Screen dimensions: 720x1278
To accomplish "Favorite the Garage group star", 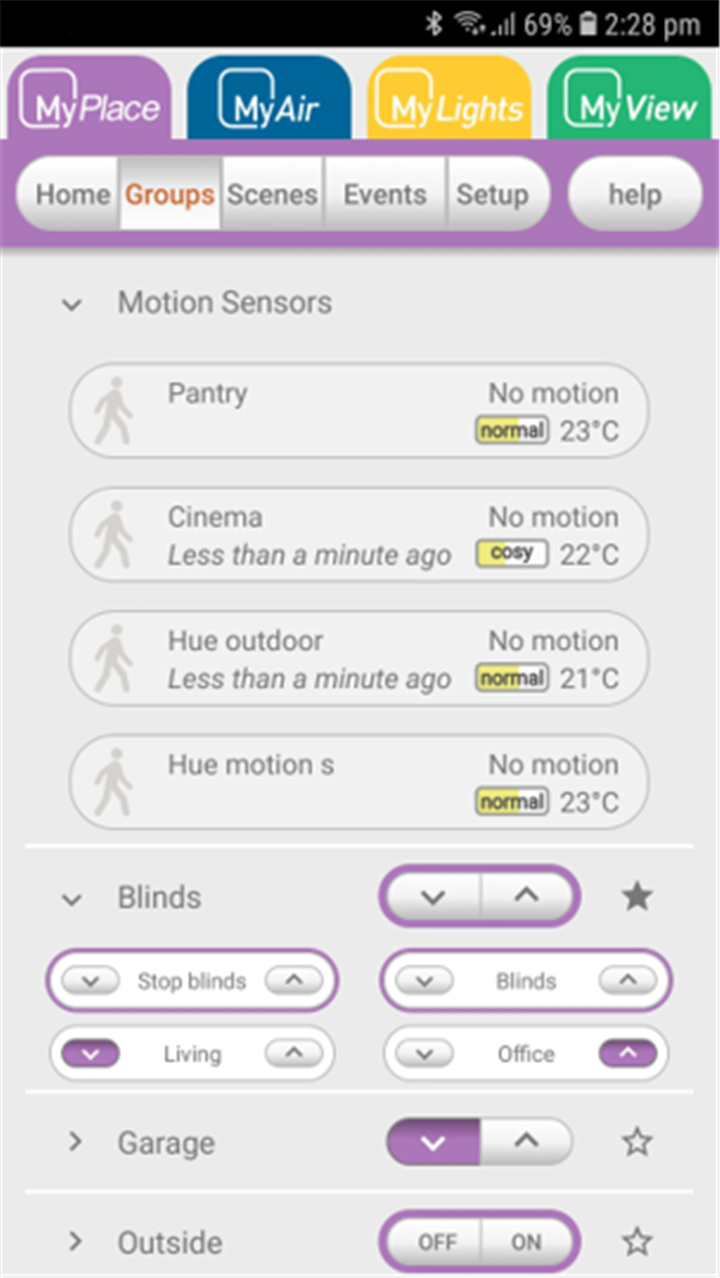I will coord(637,1141).
